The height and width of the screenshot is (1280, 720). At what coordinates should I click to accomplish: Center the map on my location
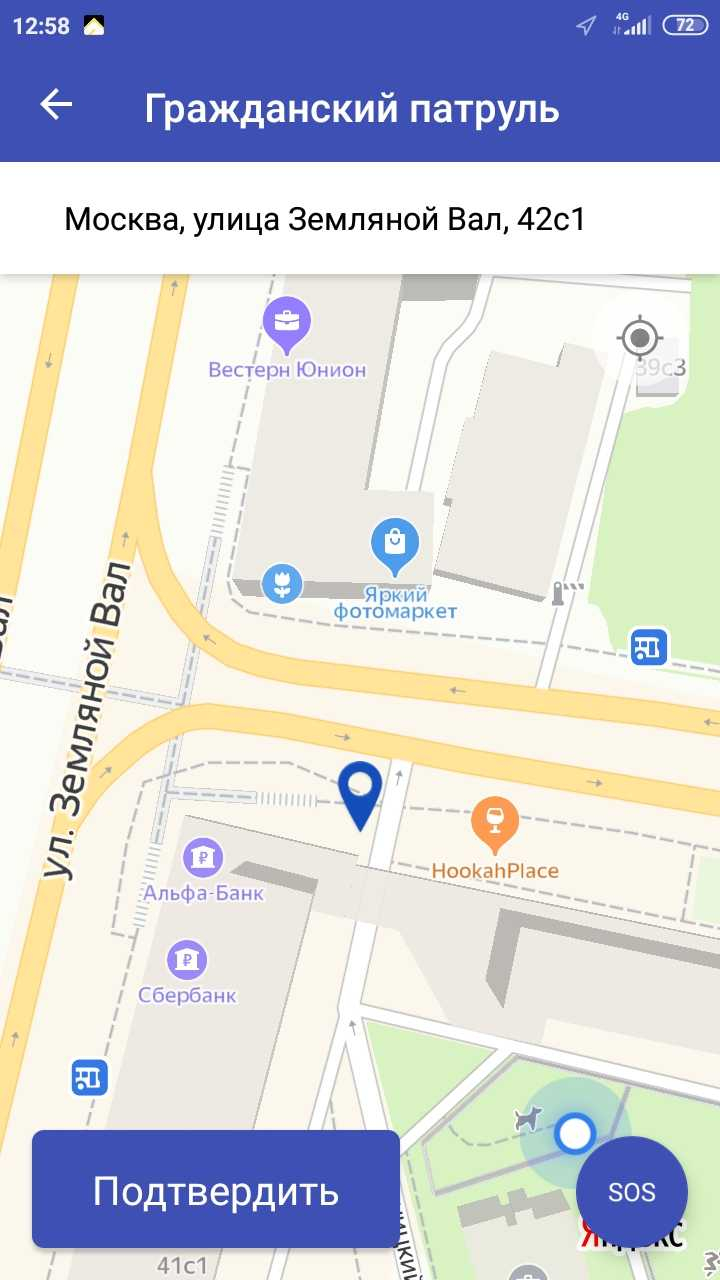[640, 337]
